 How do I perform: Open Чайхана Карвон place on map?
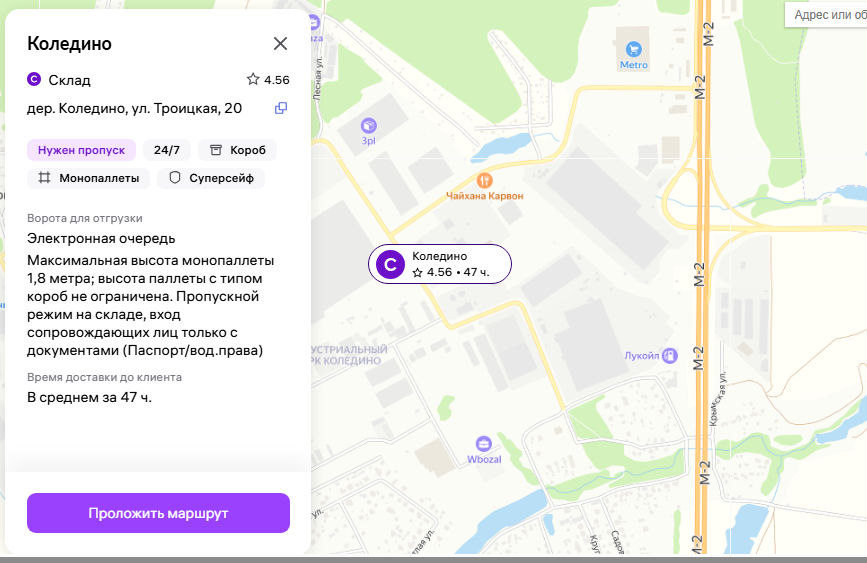coord(485,180)
